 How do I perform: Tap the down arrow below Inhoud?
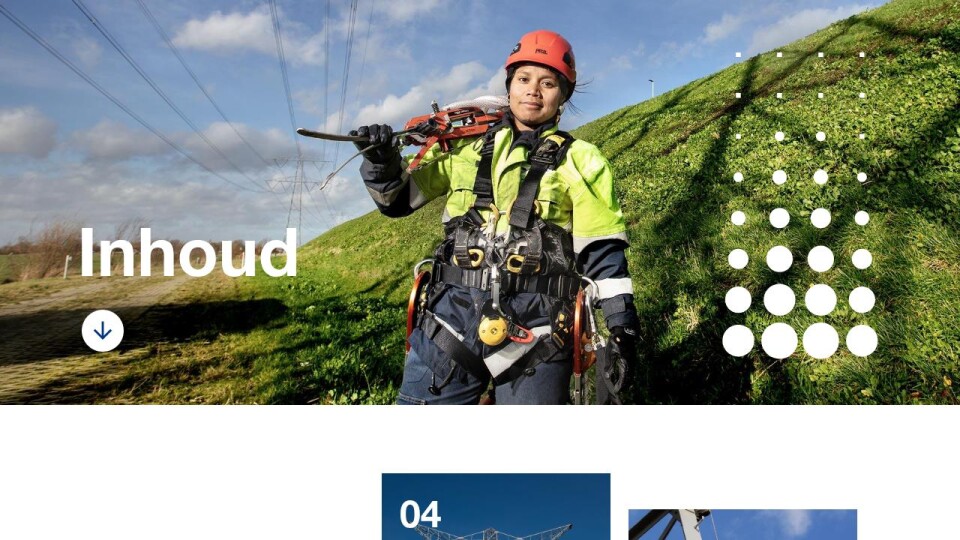[x=102, y=331]
